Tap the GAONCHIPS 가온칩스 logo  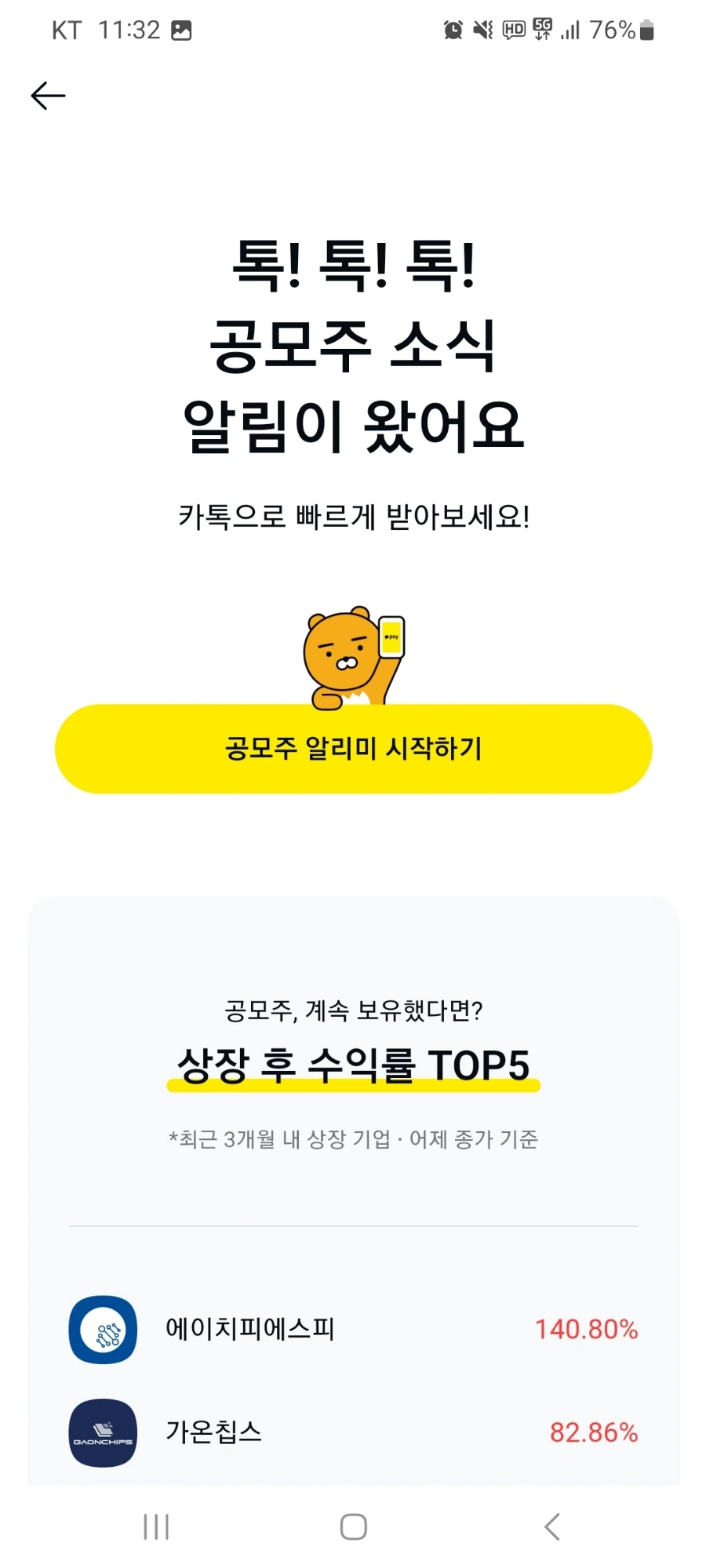click(102, 1433)
